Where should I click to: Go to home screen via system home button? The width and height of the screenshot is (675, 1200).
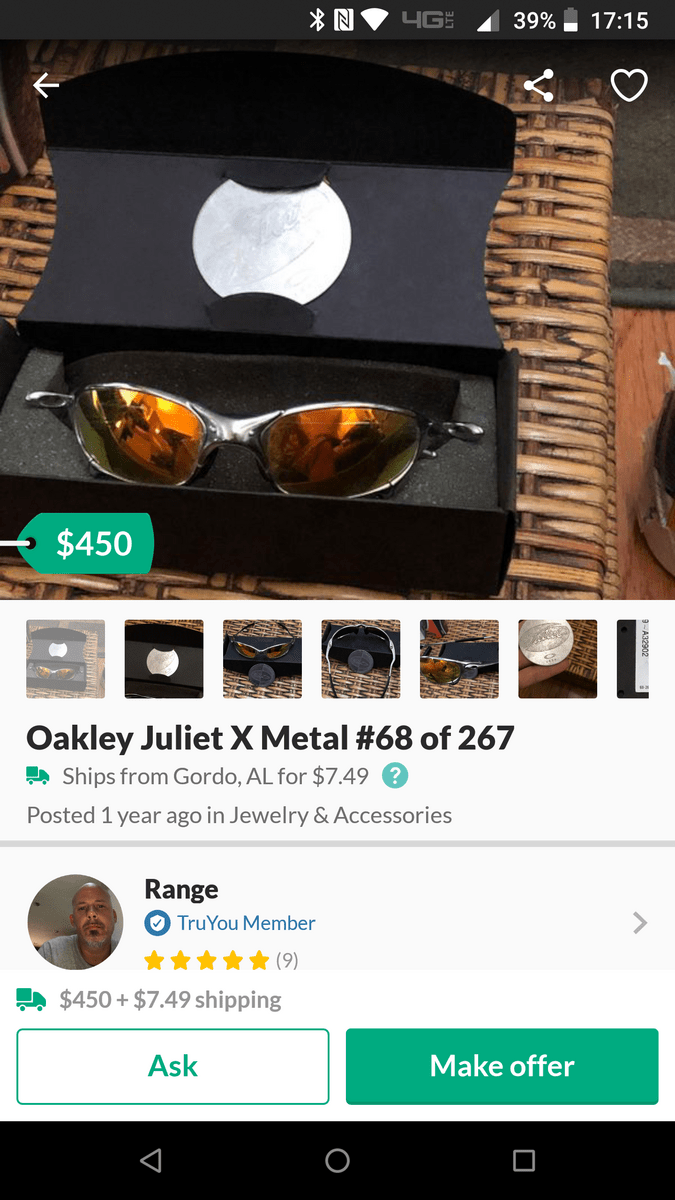coord(337,1160)
